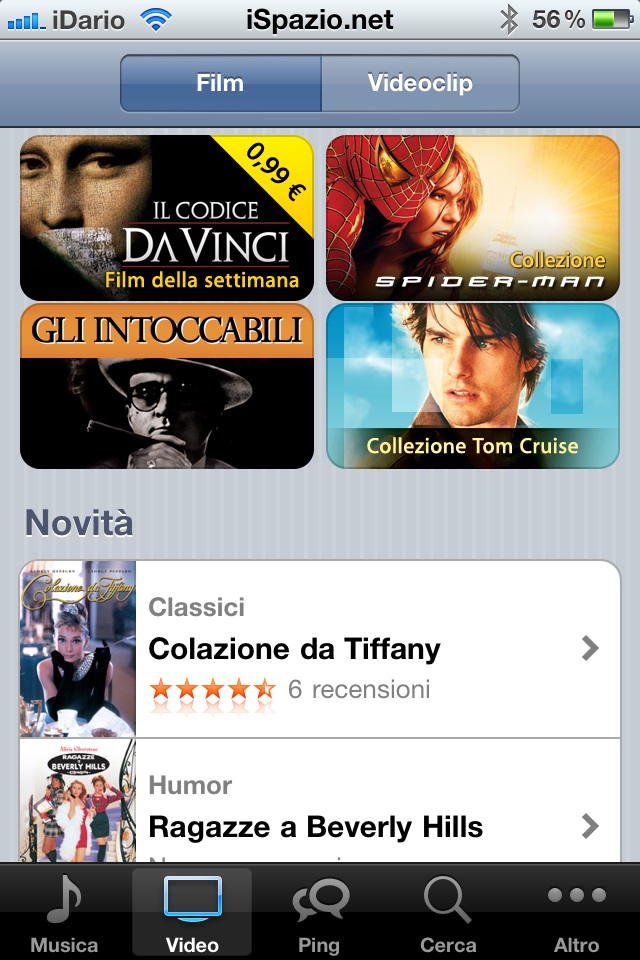Select the Video tab
Image resolution: width=640 pixels, height=960 pixels.
pyautogui.click(x=192, y=912)
